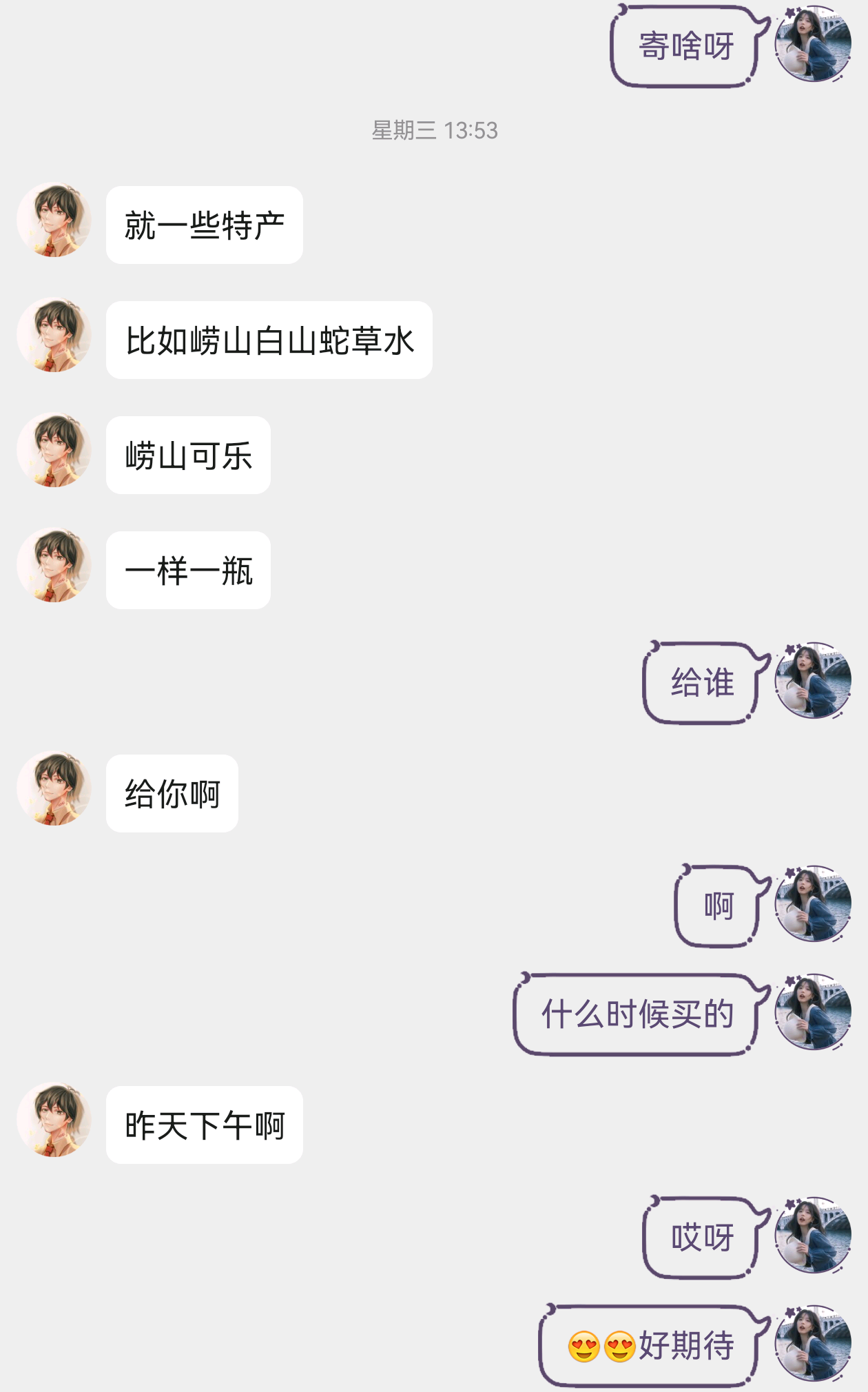Tap the 啊 message bubble
The image size is (868, 1392).
pos(716,906)
